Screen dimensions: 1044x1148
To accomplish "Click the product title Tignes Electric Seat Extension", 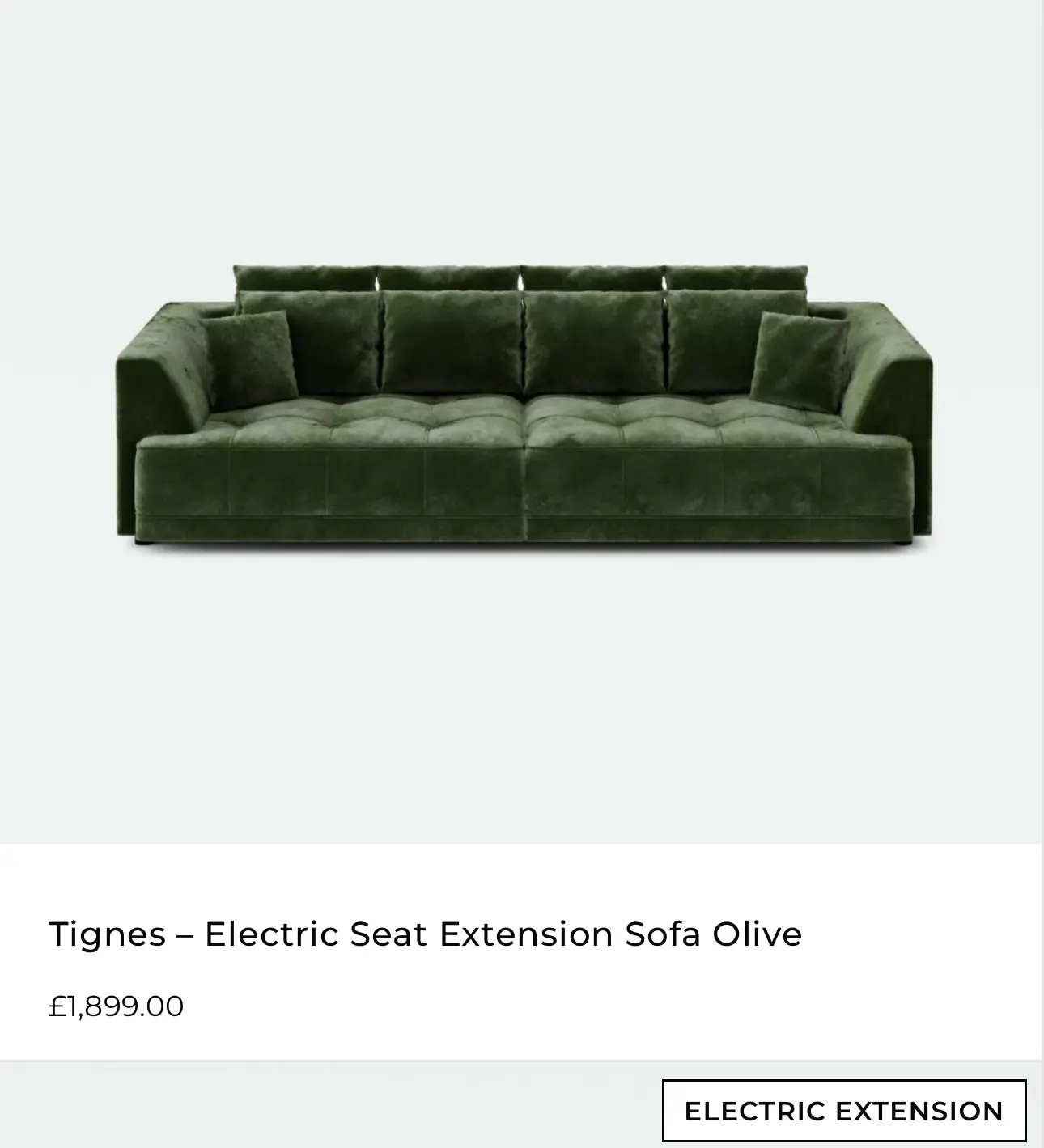I will [x=426, y=933].
